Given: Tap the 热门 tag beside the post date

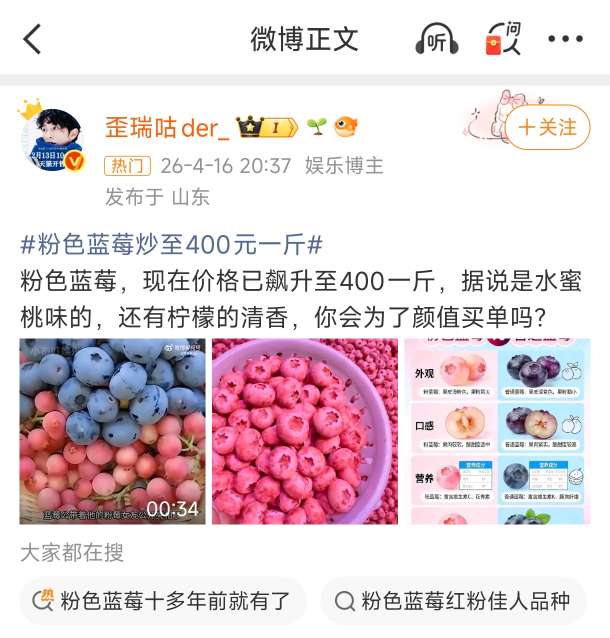Looking at the screenshot, I should [x=127, y=165].
